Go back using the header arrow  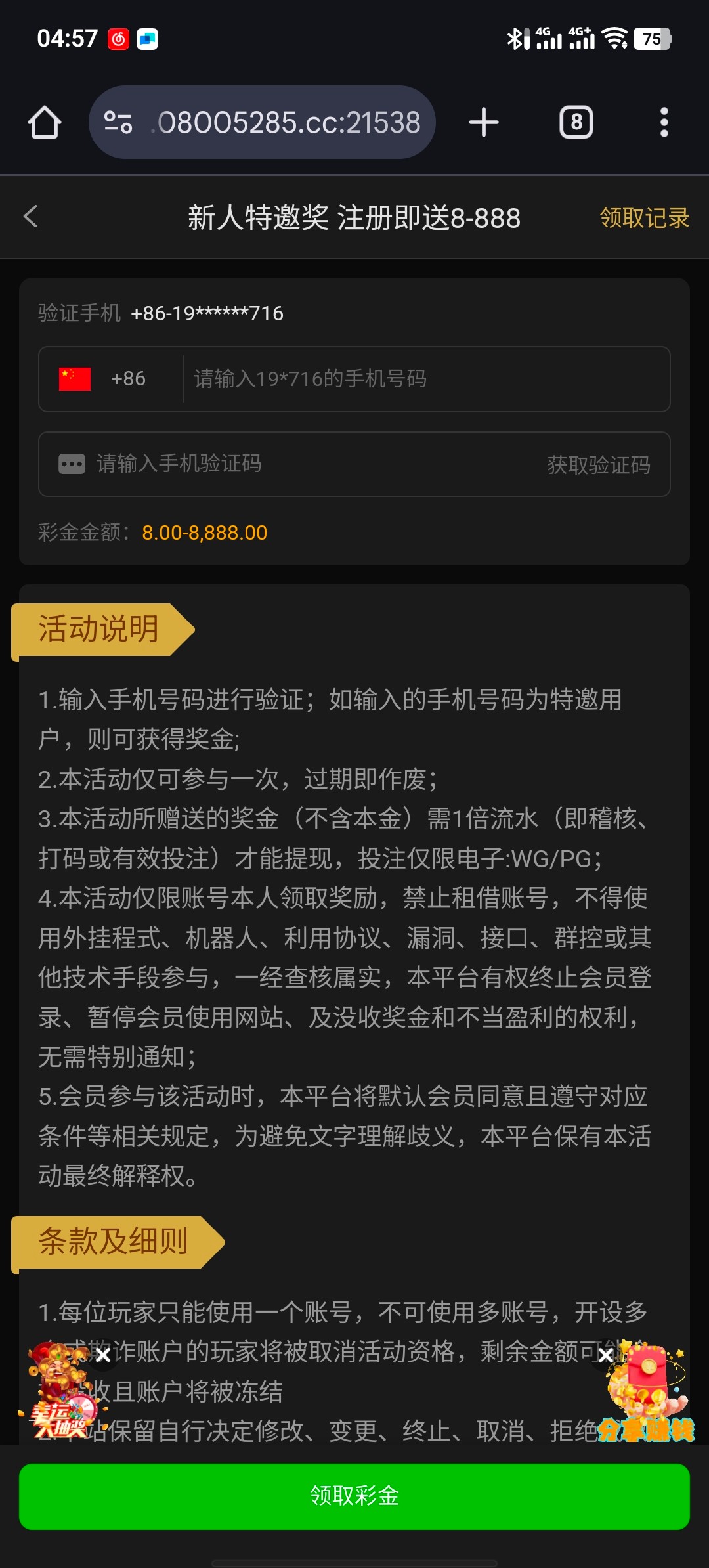pyautogui.click(x=31, y=217)
